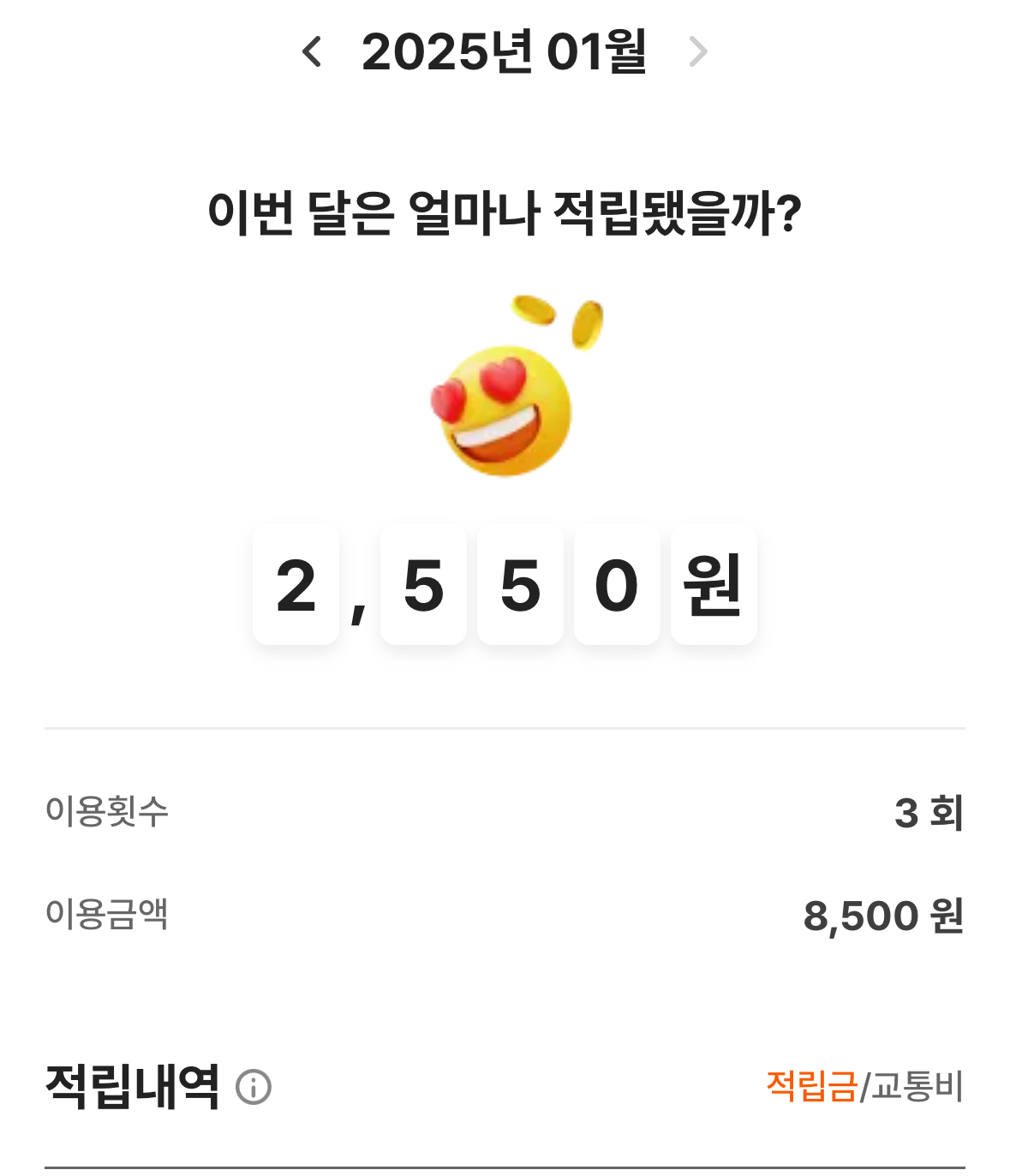Go to the next month
Viewport: 1010px width, 1176px height.
(698, 52)
